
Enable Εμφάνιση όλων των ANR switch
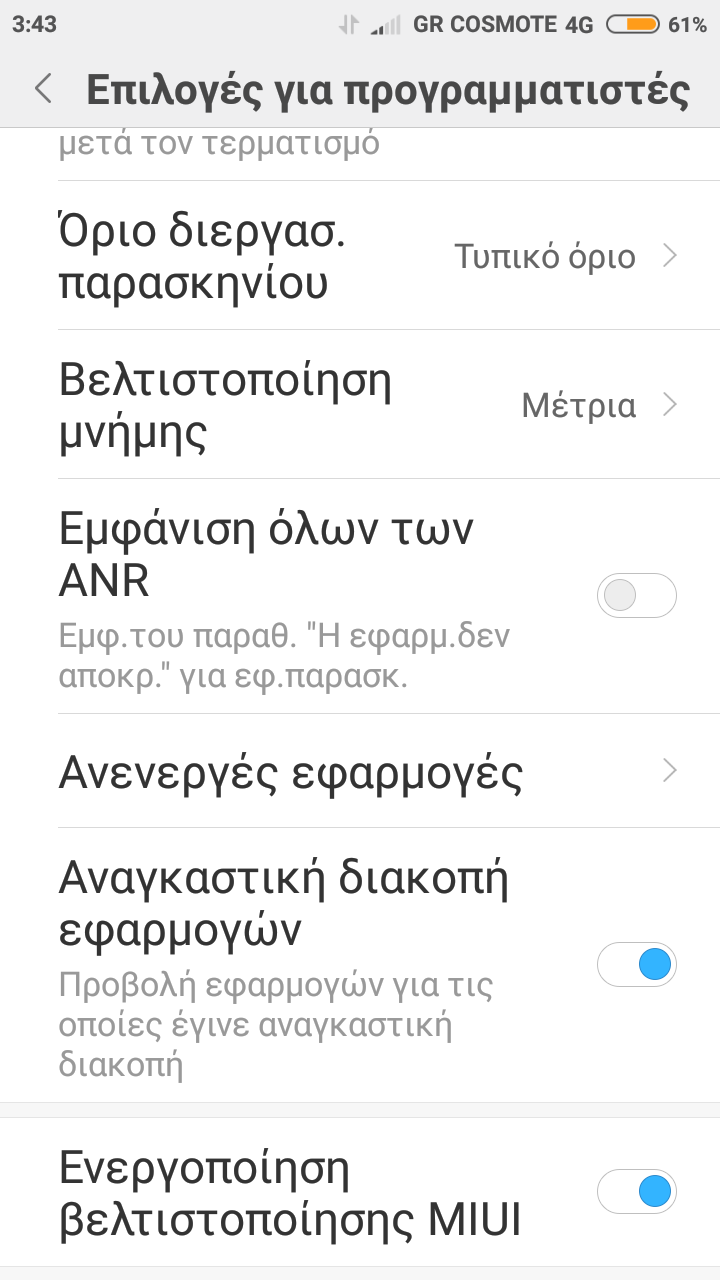[x=636, y=596]
